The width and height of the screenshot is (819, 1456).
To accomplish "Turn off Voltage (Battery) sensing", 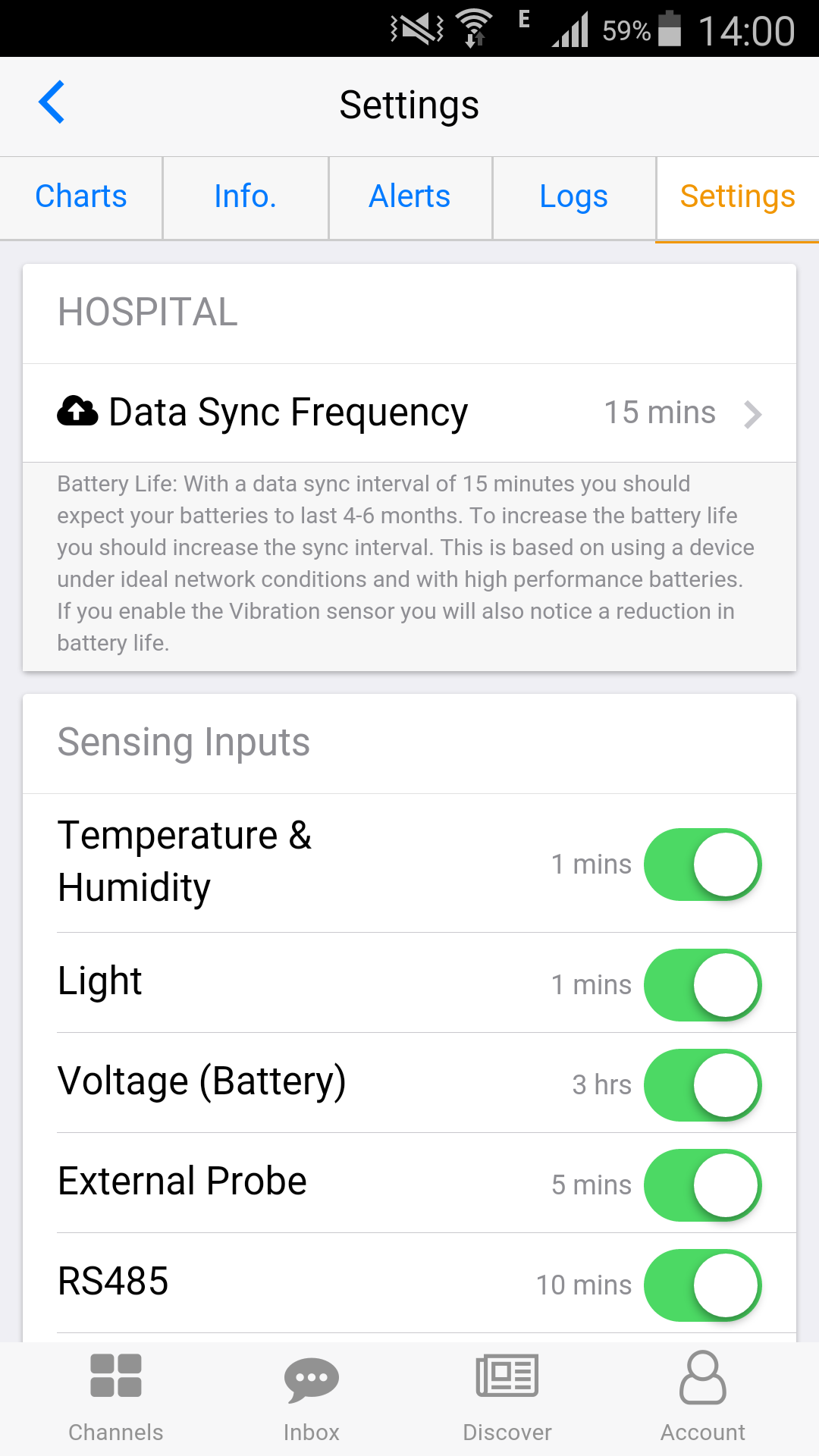I will click(x=703, y=1085).
